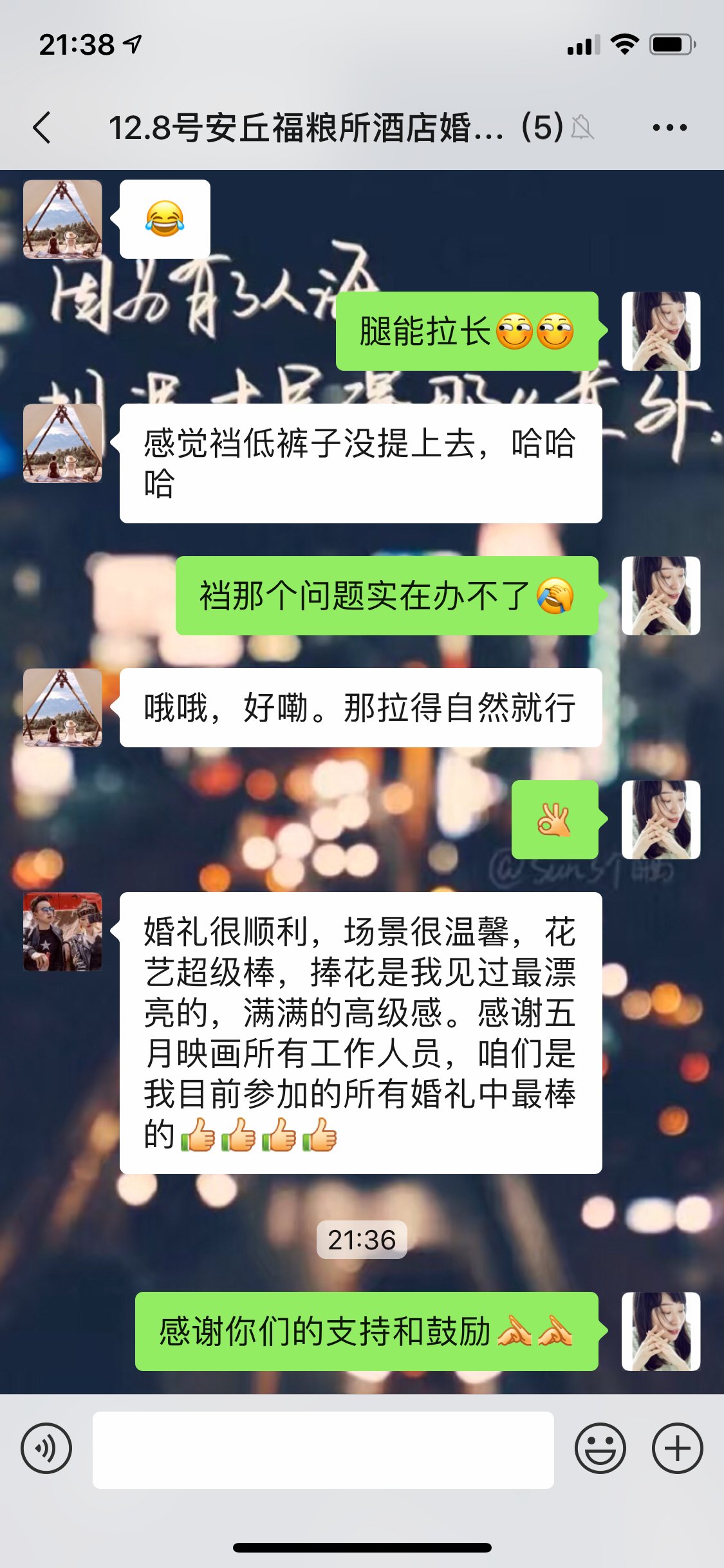
Task: Go back to the chat list
Action: click(42, 127)
